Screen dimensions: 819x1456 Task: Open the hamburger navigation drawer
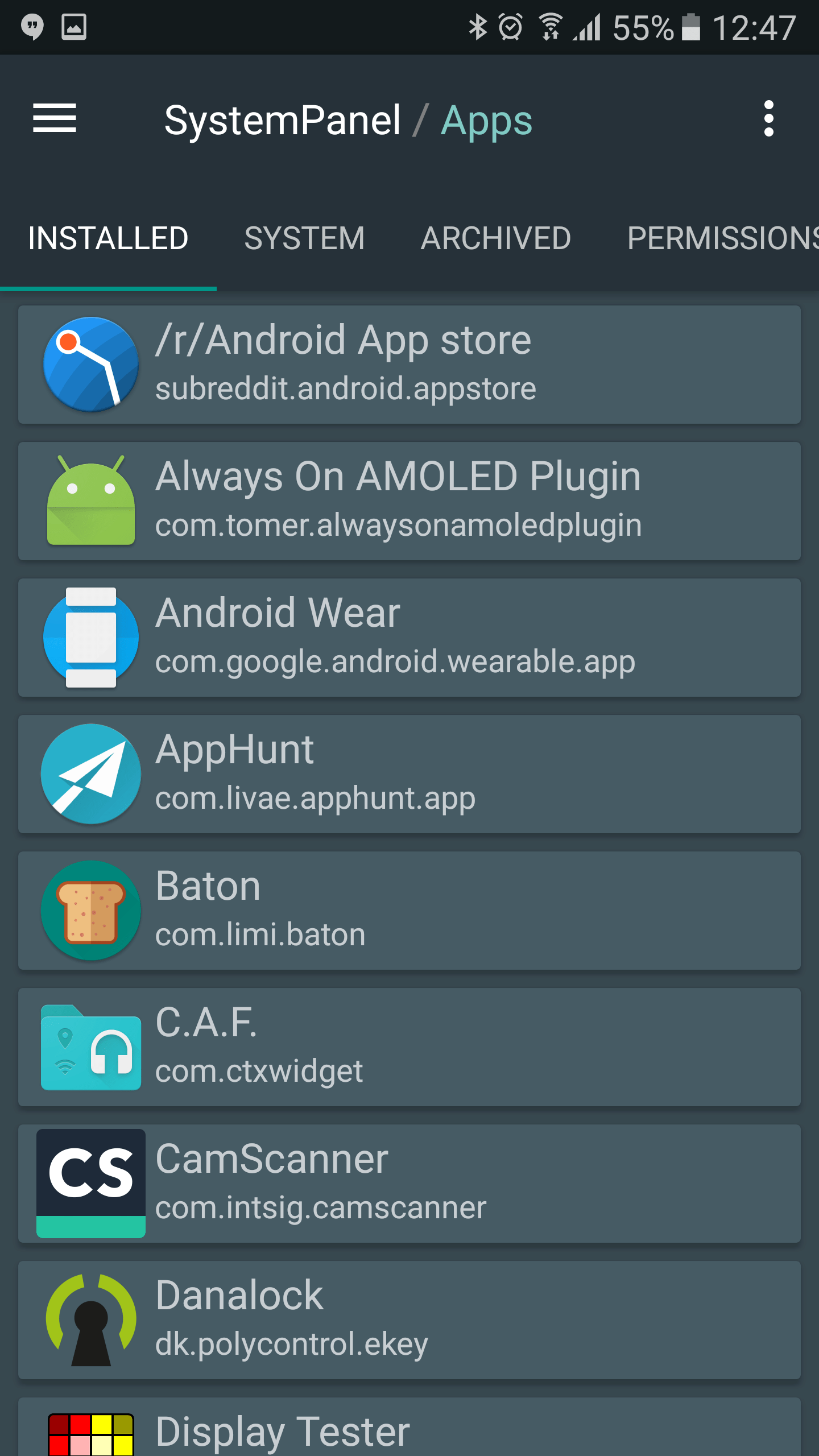(55, 118)
